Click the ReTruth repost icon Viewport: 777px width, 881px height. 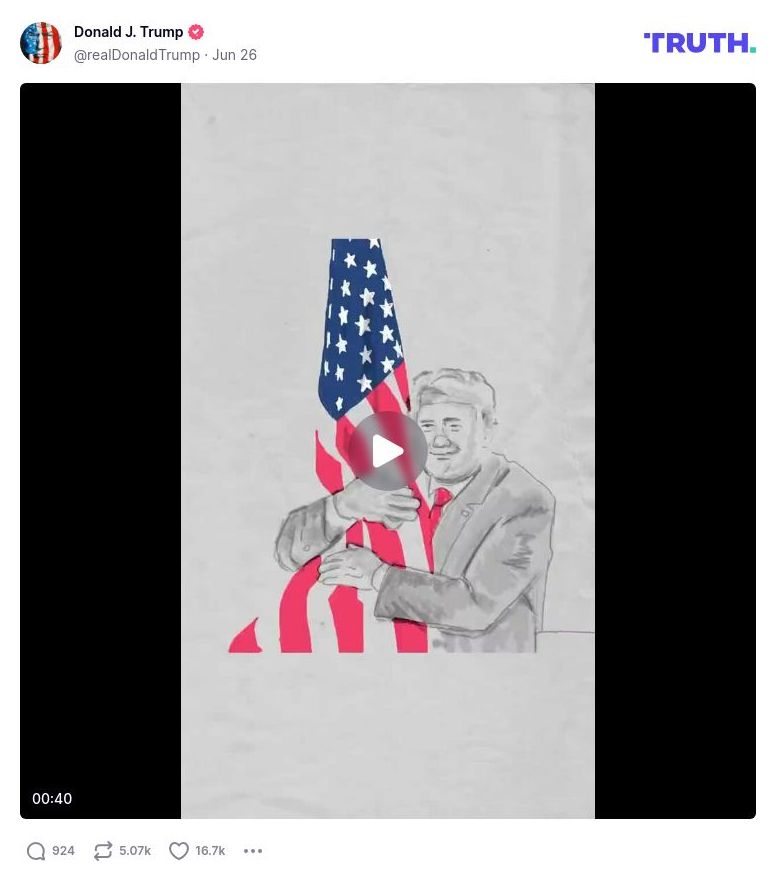[x=101, y=851]
